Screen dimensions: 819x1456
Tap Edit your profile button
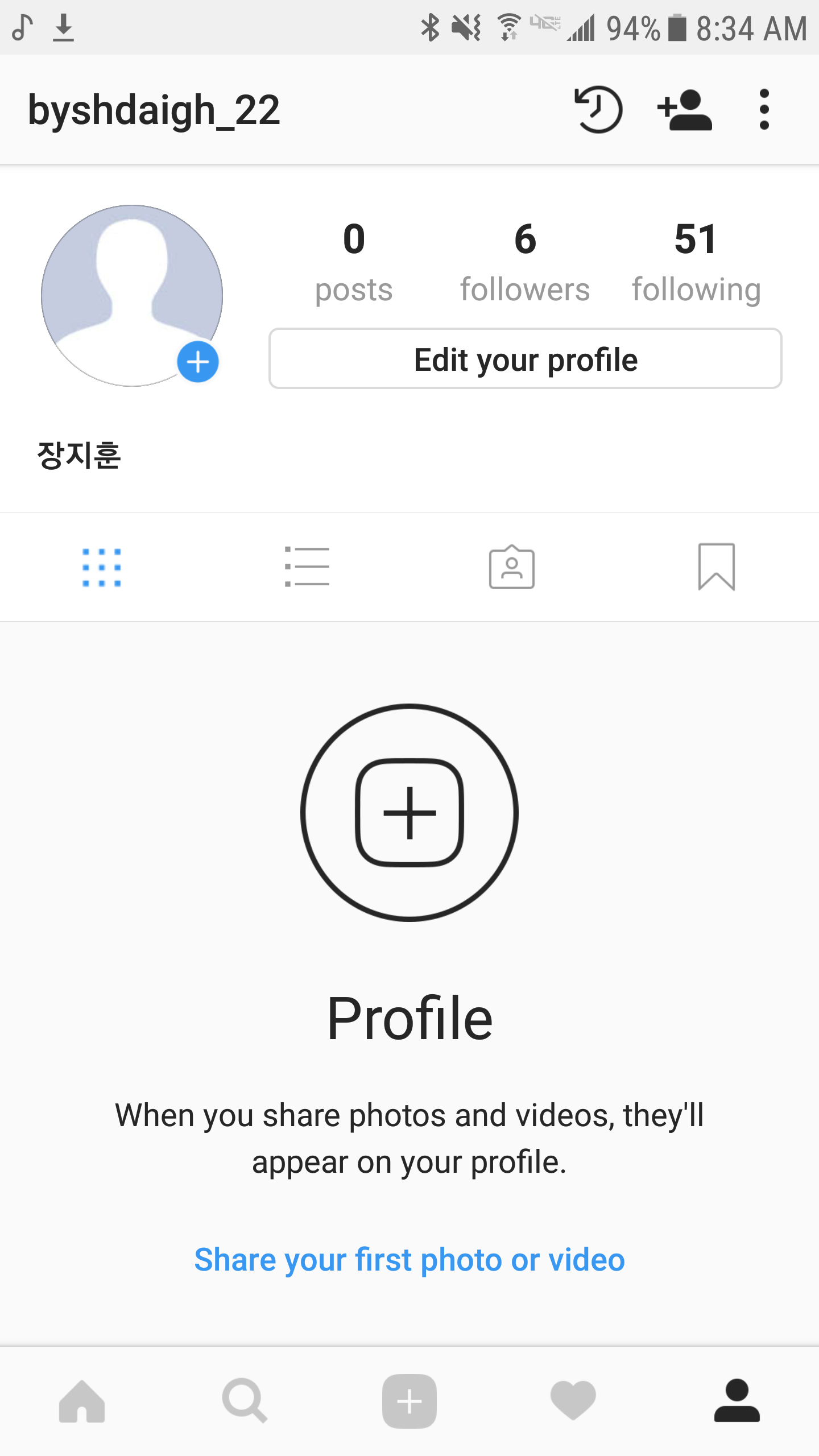coord(525,359)
